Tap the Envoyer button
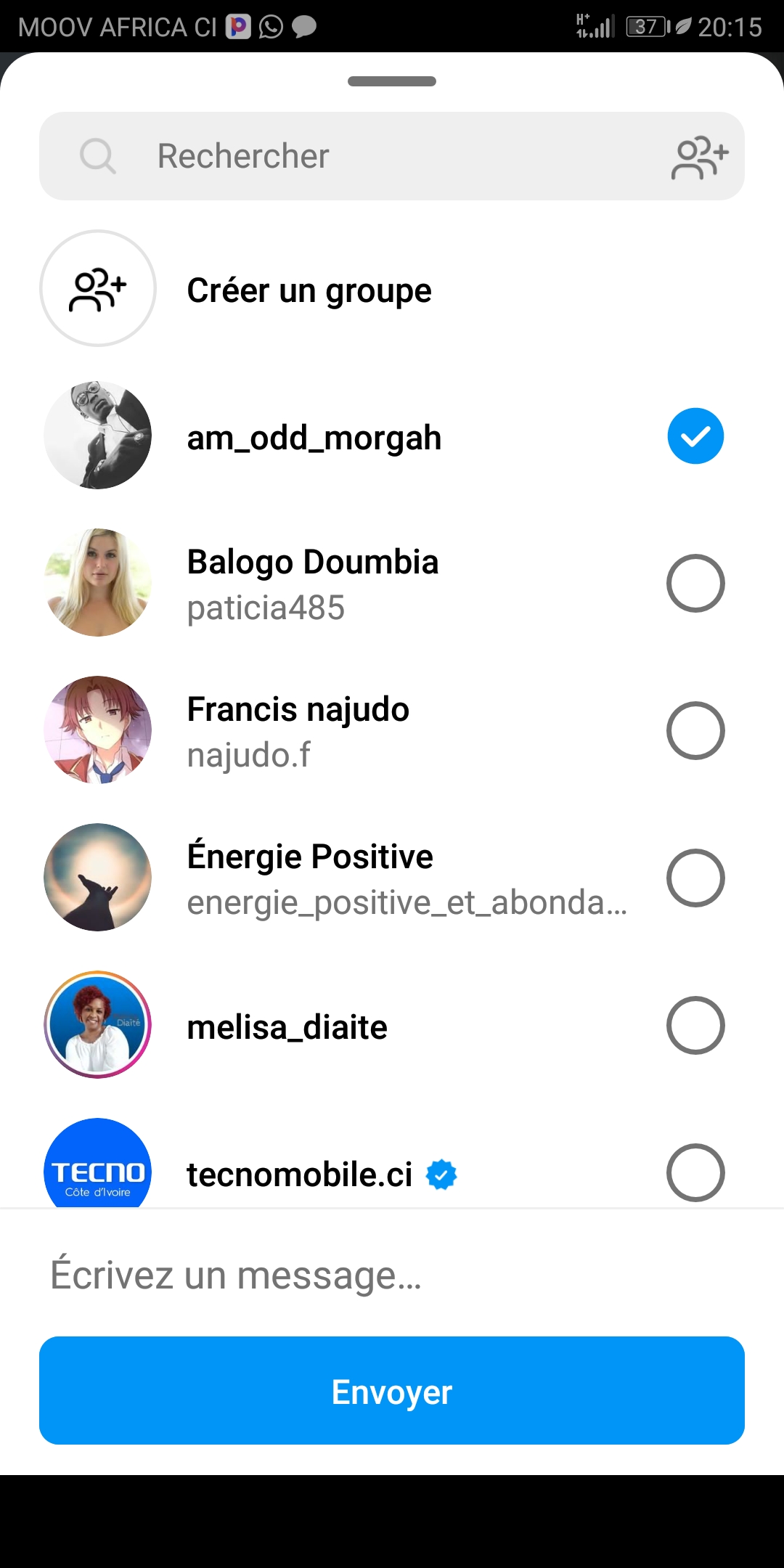The image size is (784, 1568). (x=392, y=1391)
